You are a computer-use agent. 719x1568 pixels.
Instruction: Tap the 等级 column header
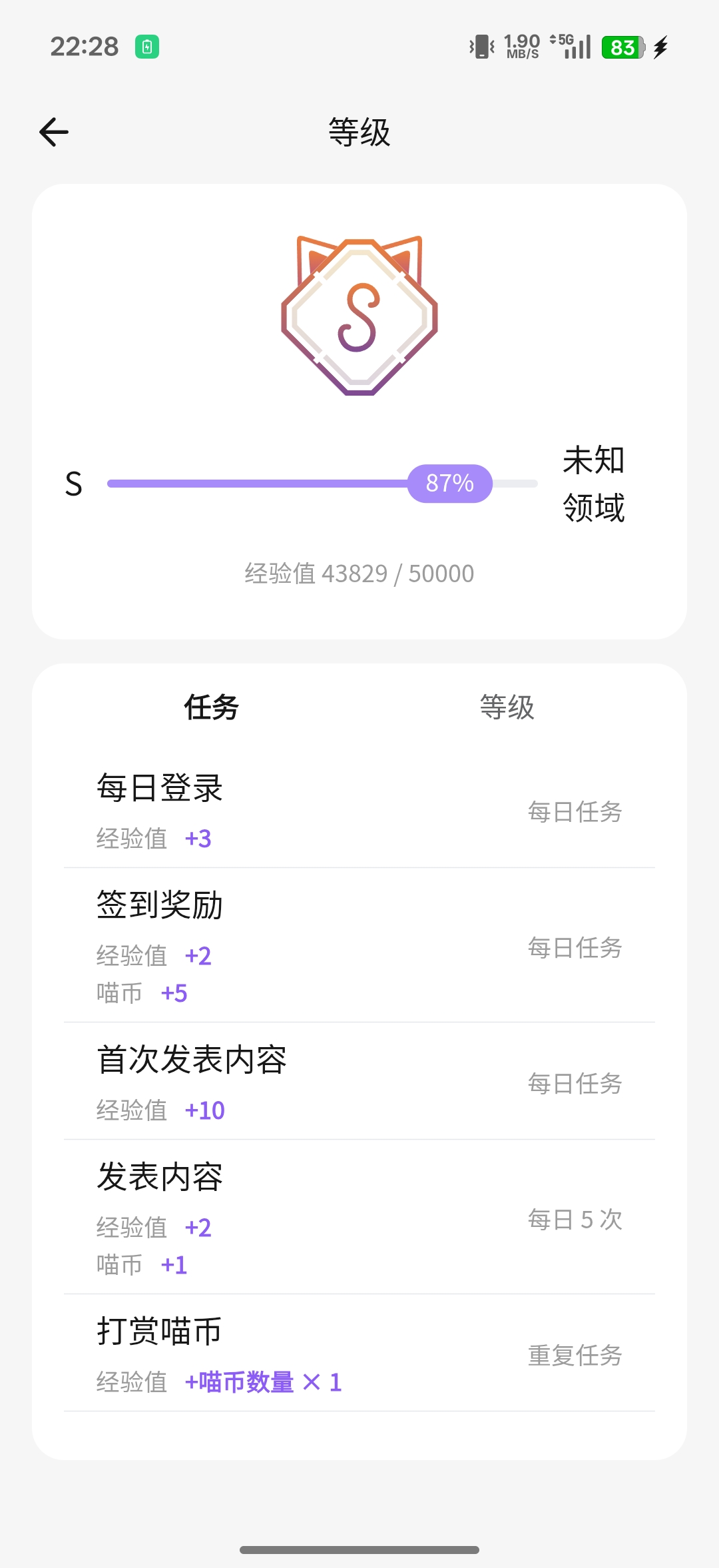coord(507,708)
